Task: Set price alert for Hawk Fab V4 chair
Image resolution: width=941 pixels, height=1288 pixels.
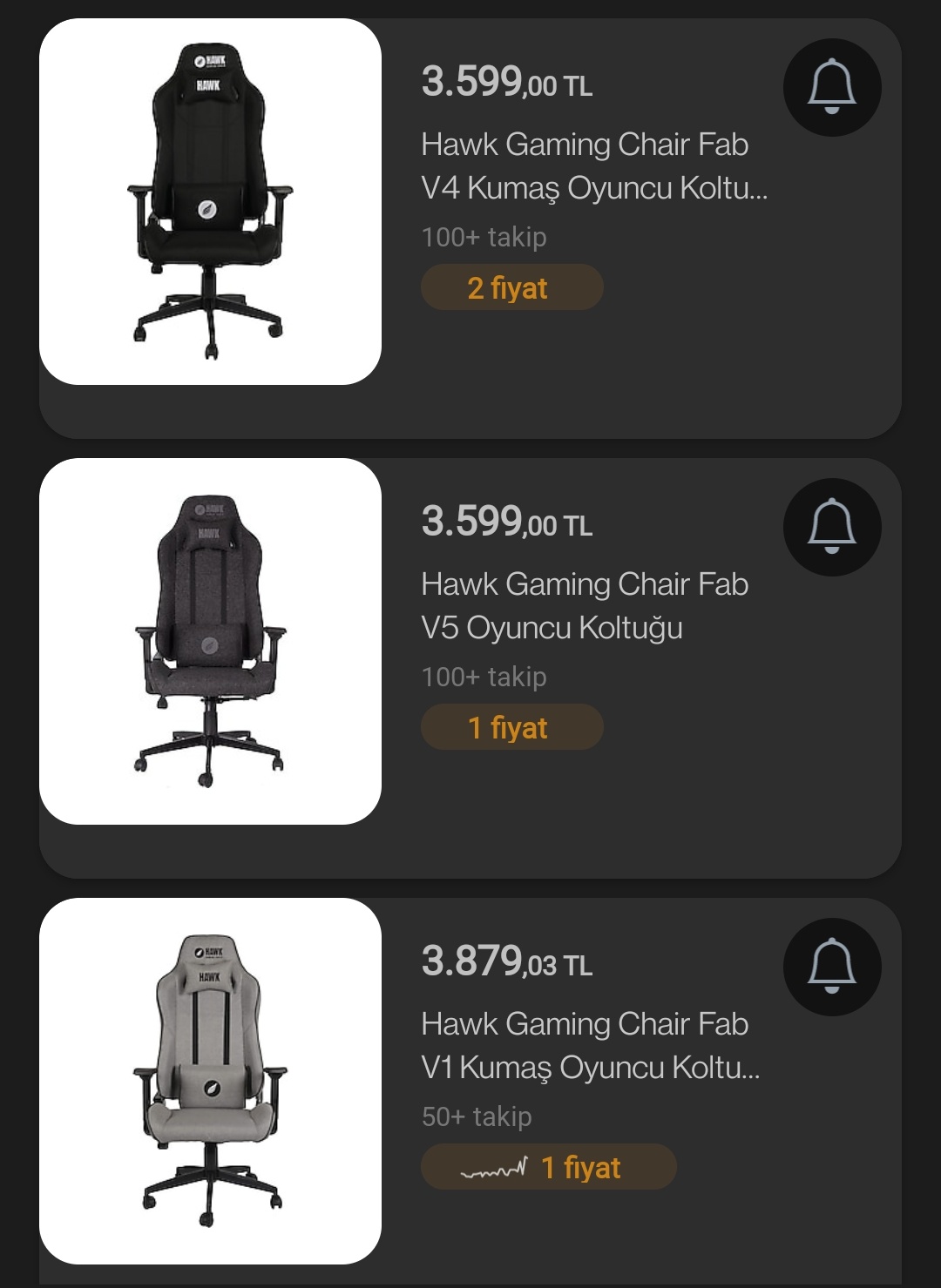Action: tap(832, 87)
